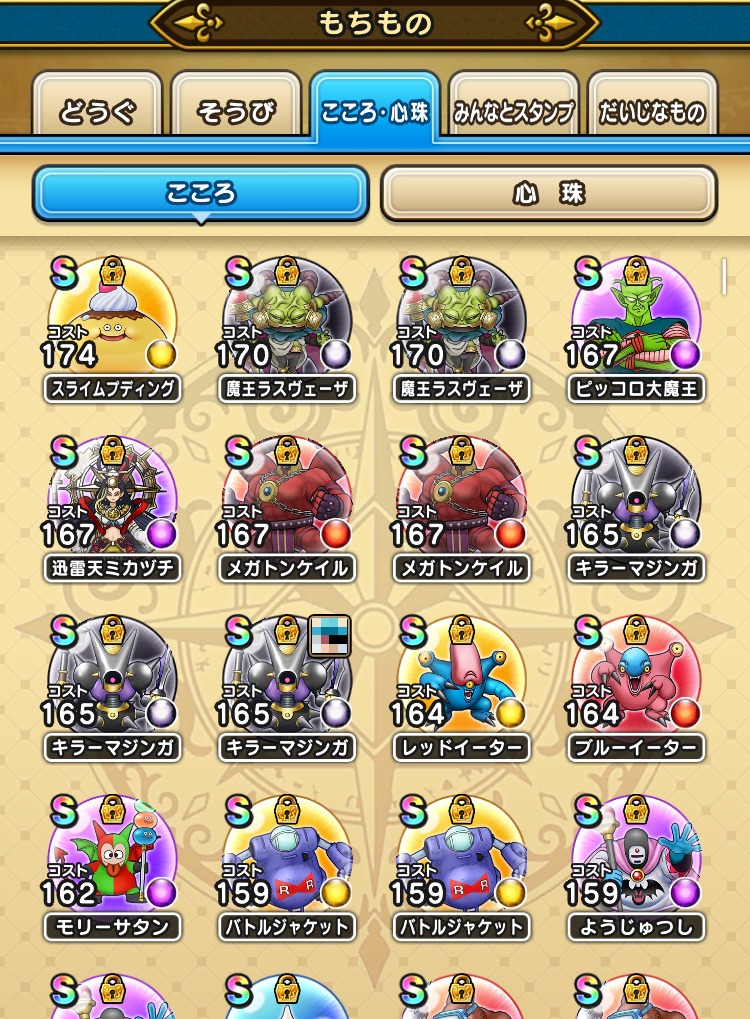The width and height of the screenshot is (750, 1019).
Task: Select the こころ sub-tab
Action: click(201, 193)
